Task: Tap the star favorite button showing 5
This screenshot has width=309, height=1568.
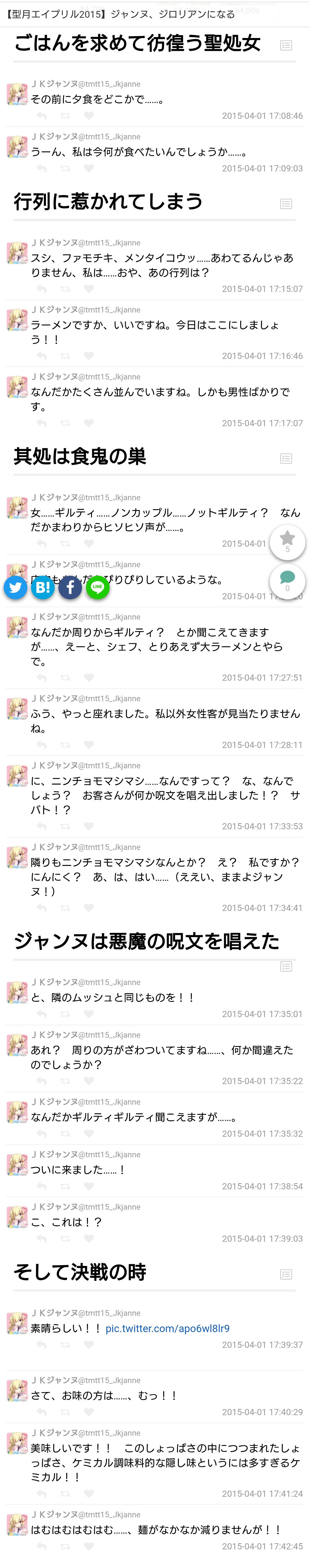Action: coord(287,541)
